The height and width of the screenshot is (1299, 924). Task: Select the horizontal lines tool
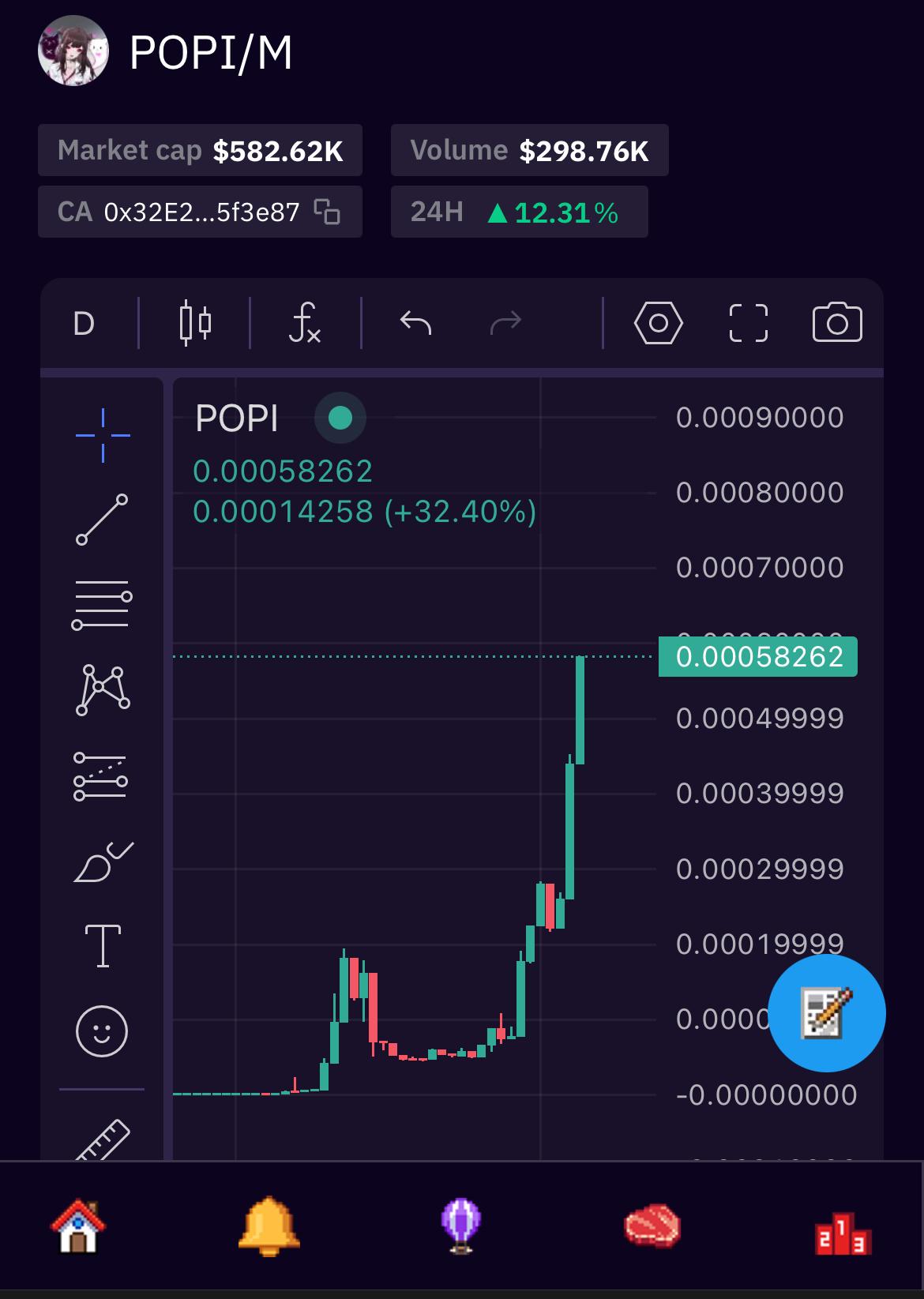102,605
